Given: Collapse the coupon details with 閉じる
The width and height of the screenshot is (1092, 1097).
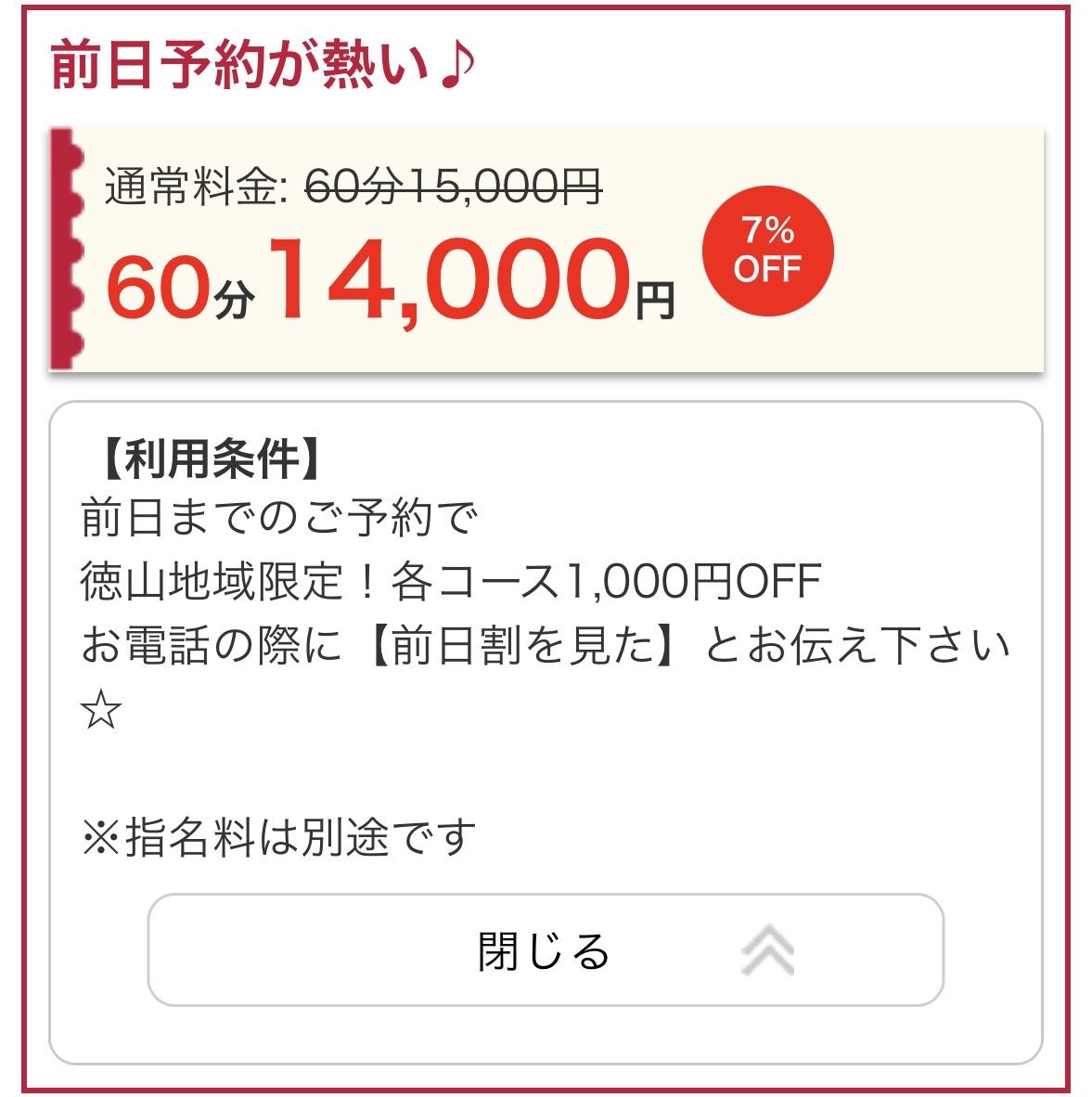Looking at the screenshot, I should pyautogui.click(x=546, y=950).
